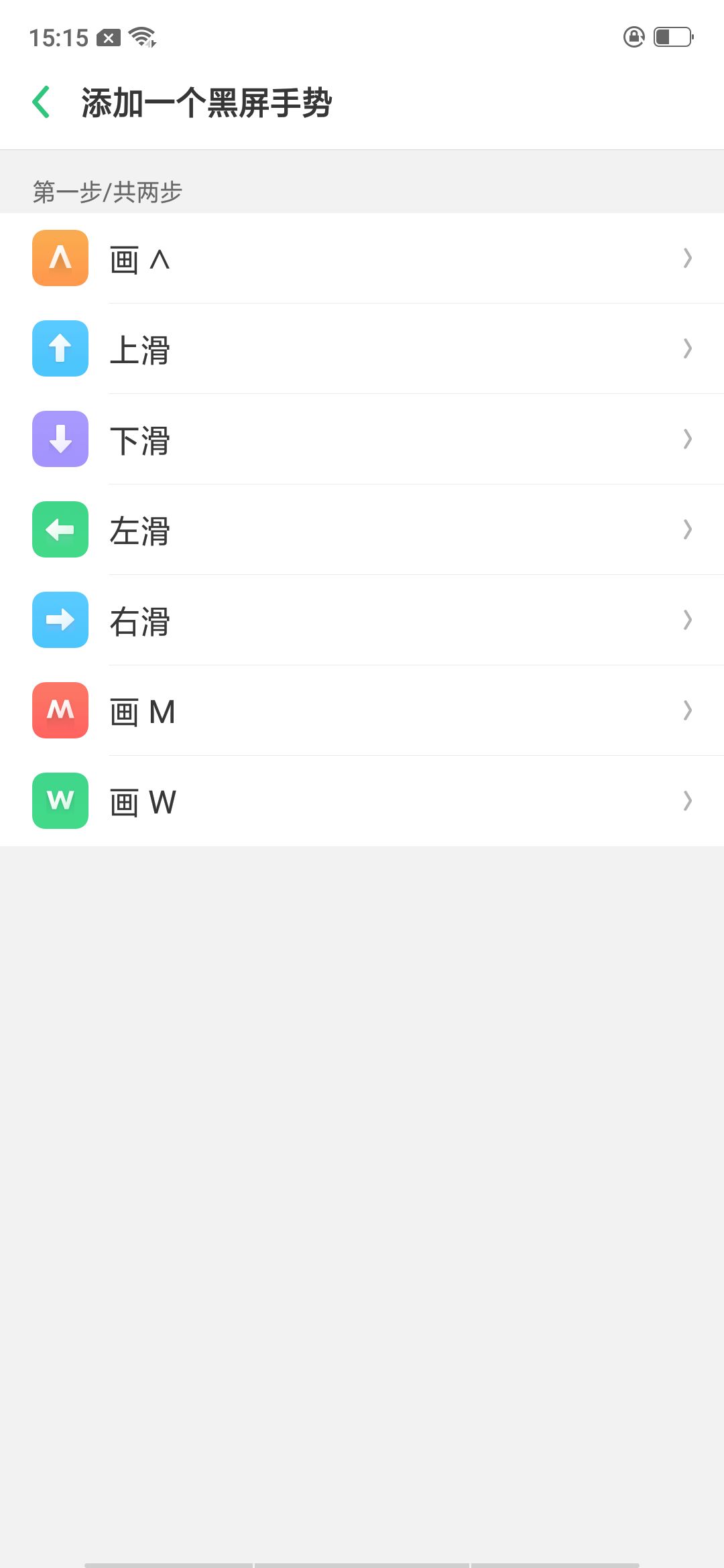Viewport: 724px width, 1568px height.
Task: Open the 下滑 row chevron
Action: (x=688, y=440)
